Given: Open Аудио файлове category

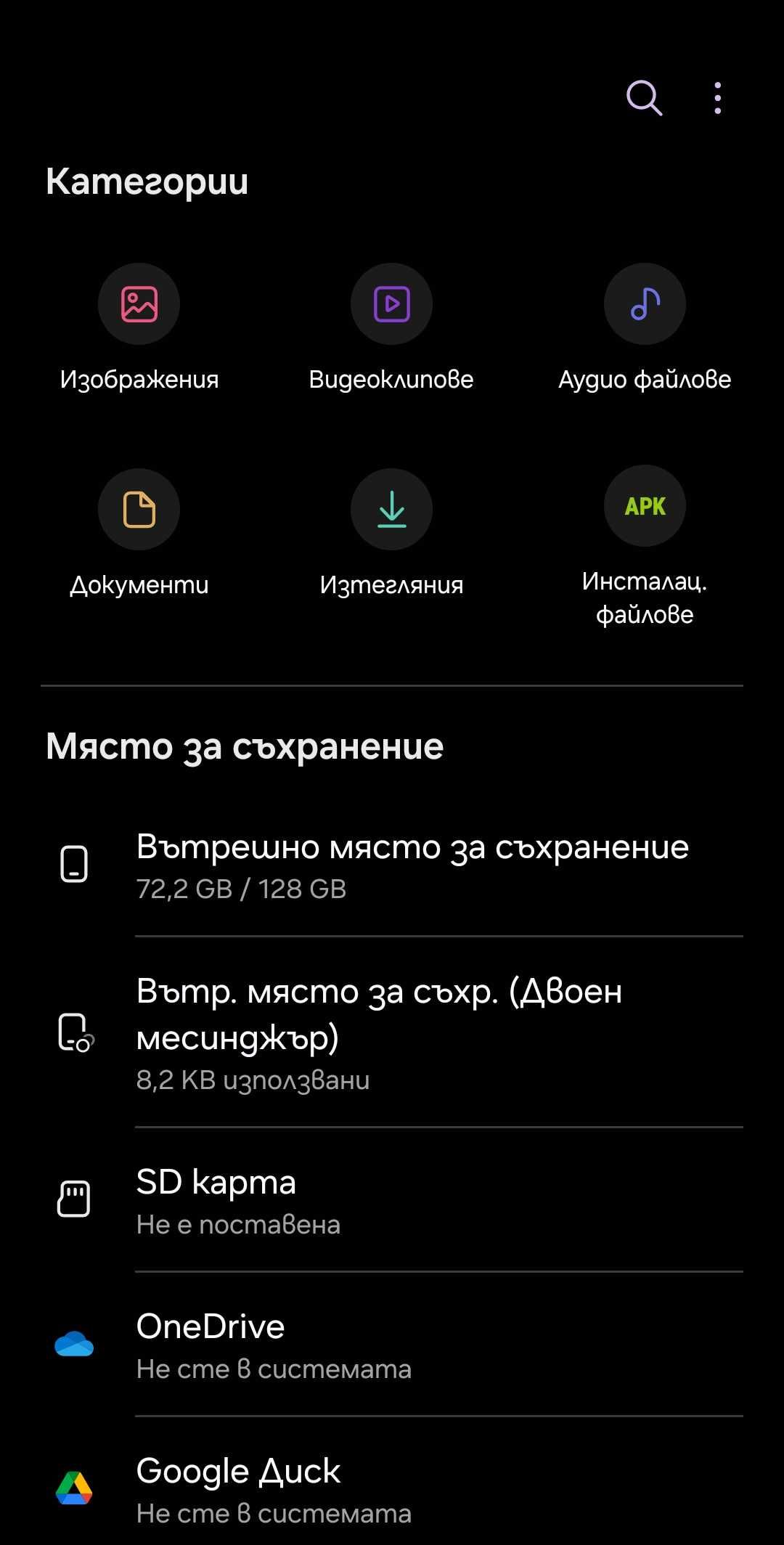Looking at the screenshot, I should 645,304.
